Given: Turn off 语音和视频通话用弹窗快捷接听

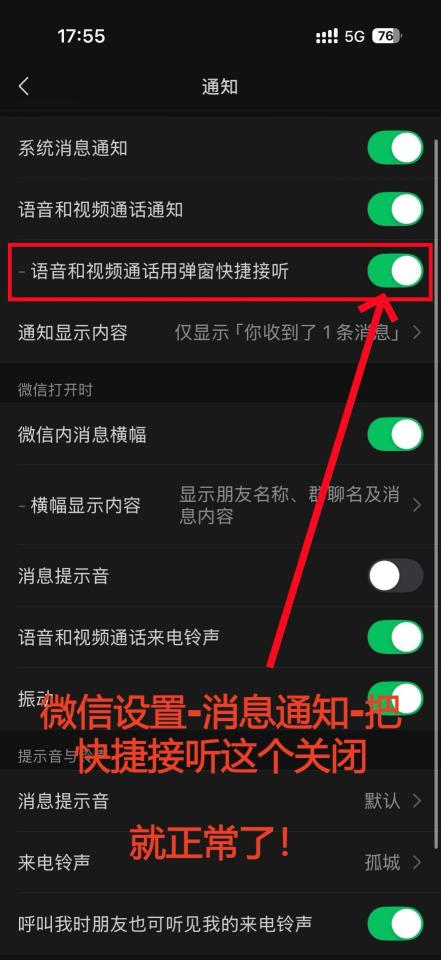Looking at the screenshot, I should pos(395,271).
